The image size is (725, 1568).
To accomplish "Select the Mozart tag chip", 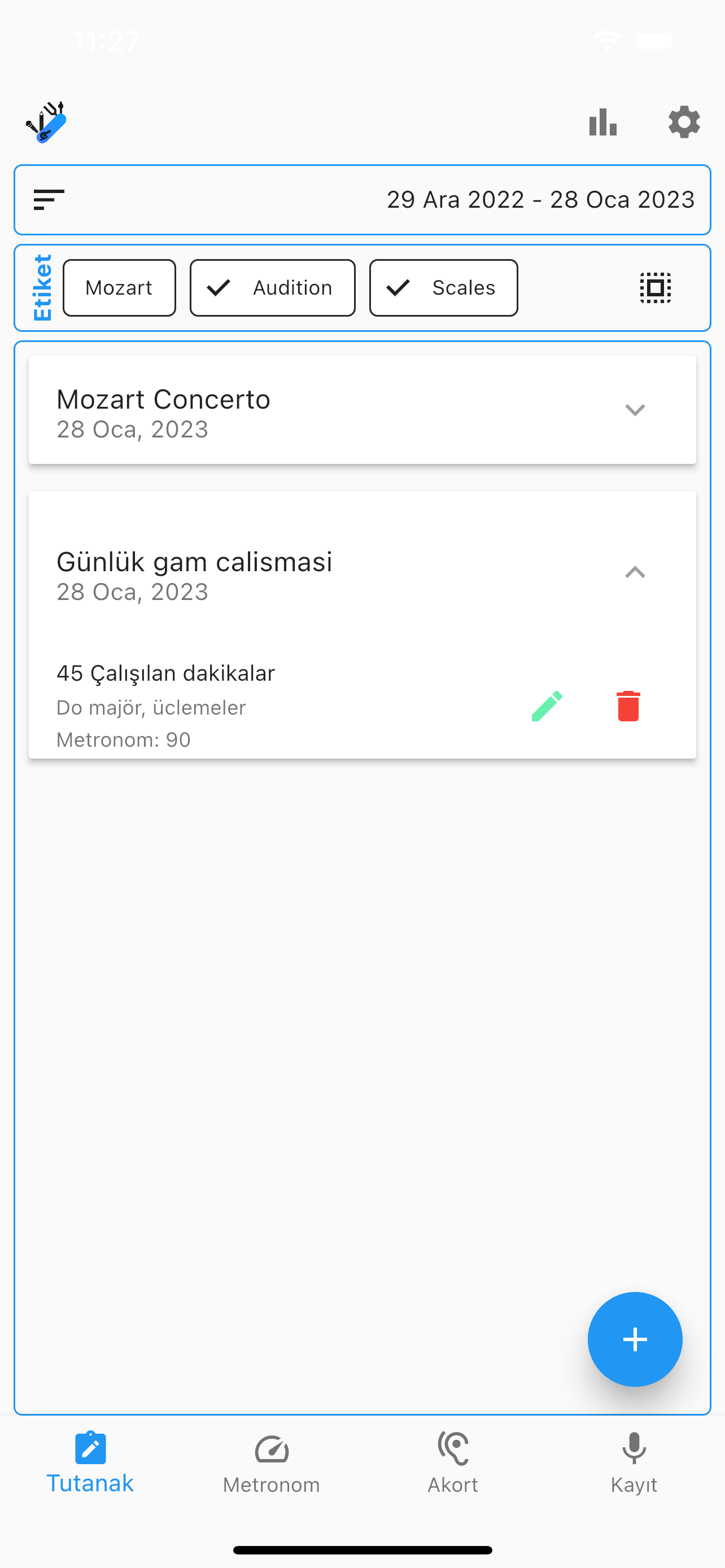I will [x=119, y=288].
